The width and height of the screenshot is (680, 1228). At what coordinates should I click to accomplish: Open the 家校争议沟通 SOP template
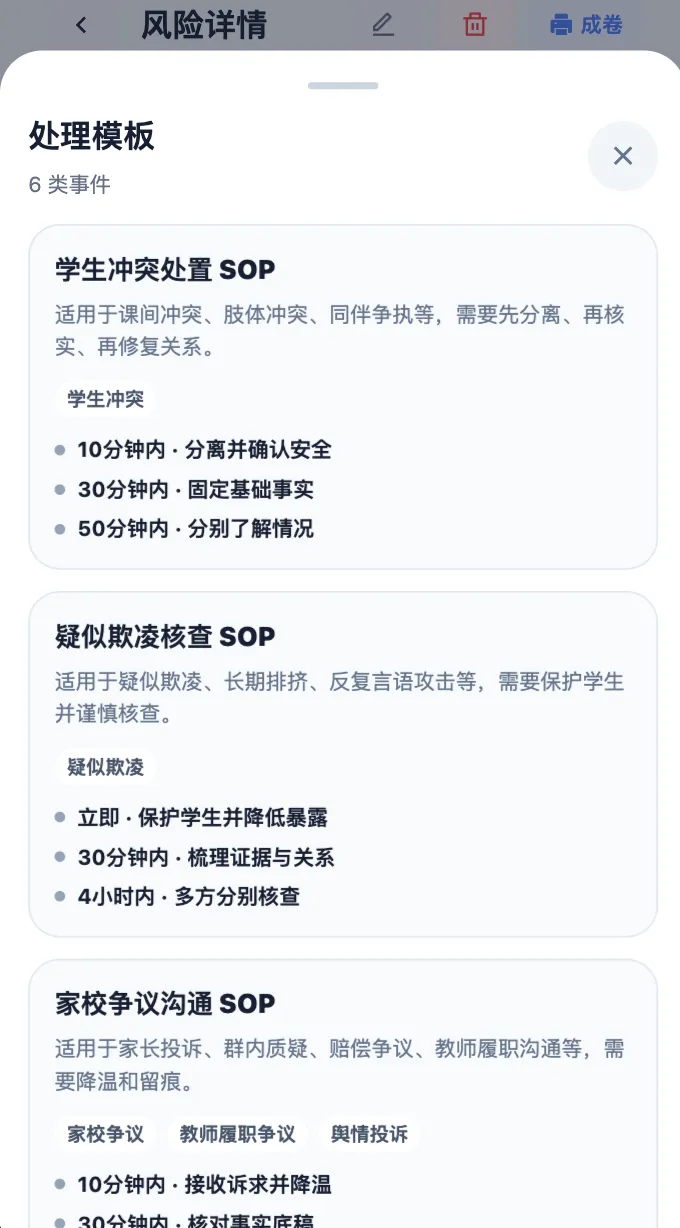pos(343,1094)
